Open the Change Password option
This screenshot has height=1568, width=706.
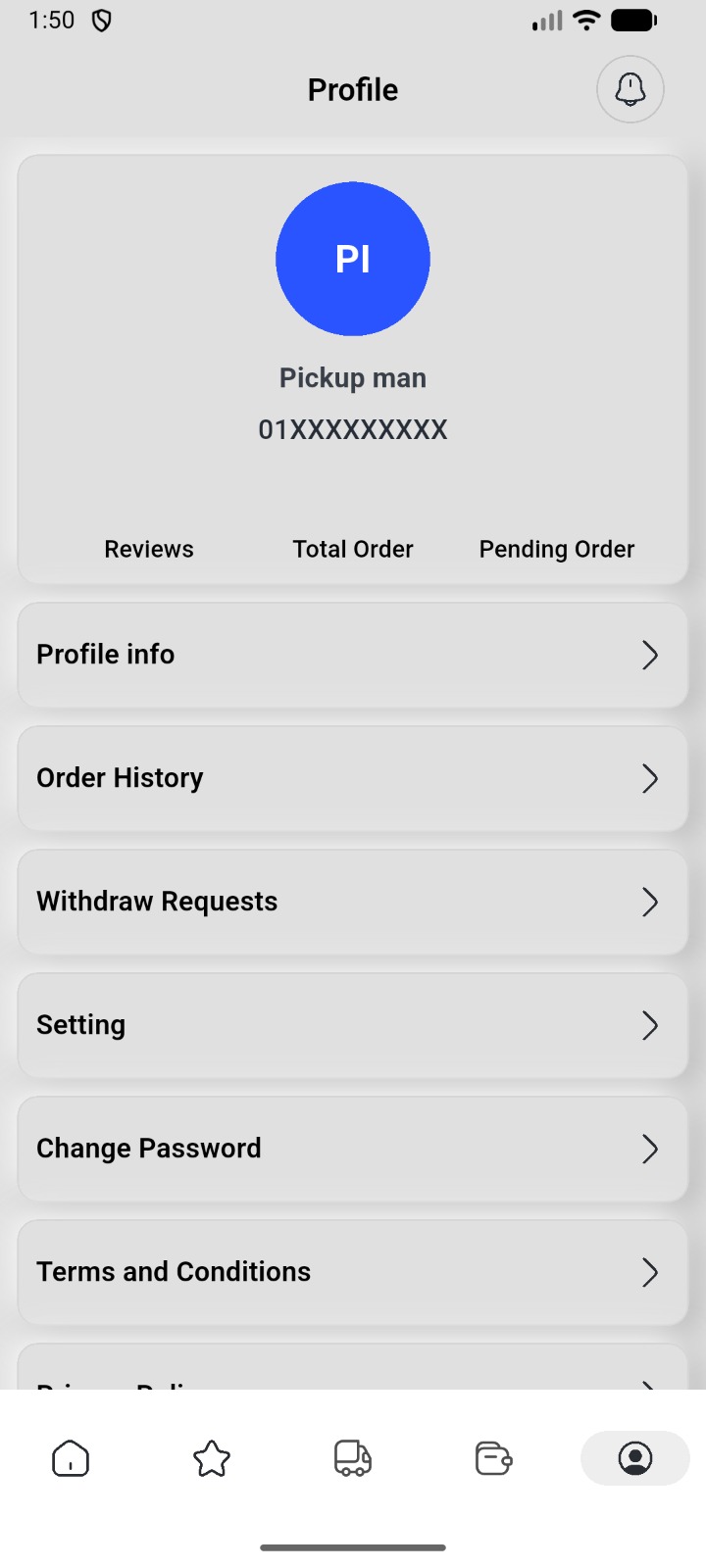[353, 1148]
